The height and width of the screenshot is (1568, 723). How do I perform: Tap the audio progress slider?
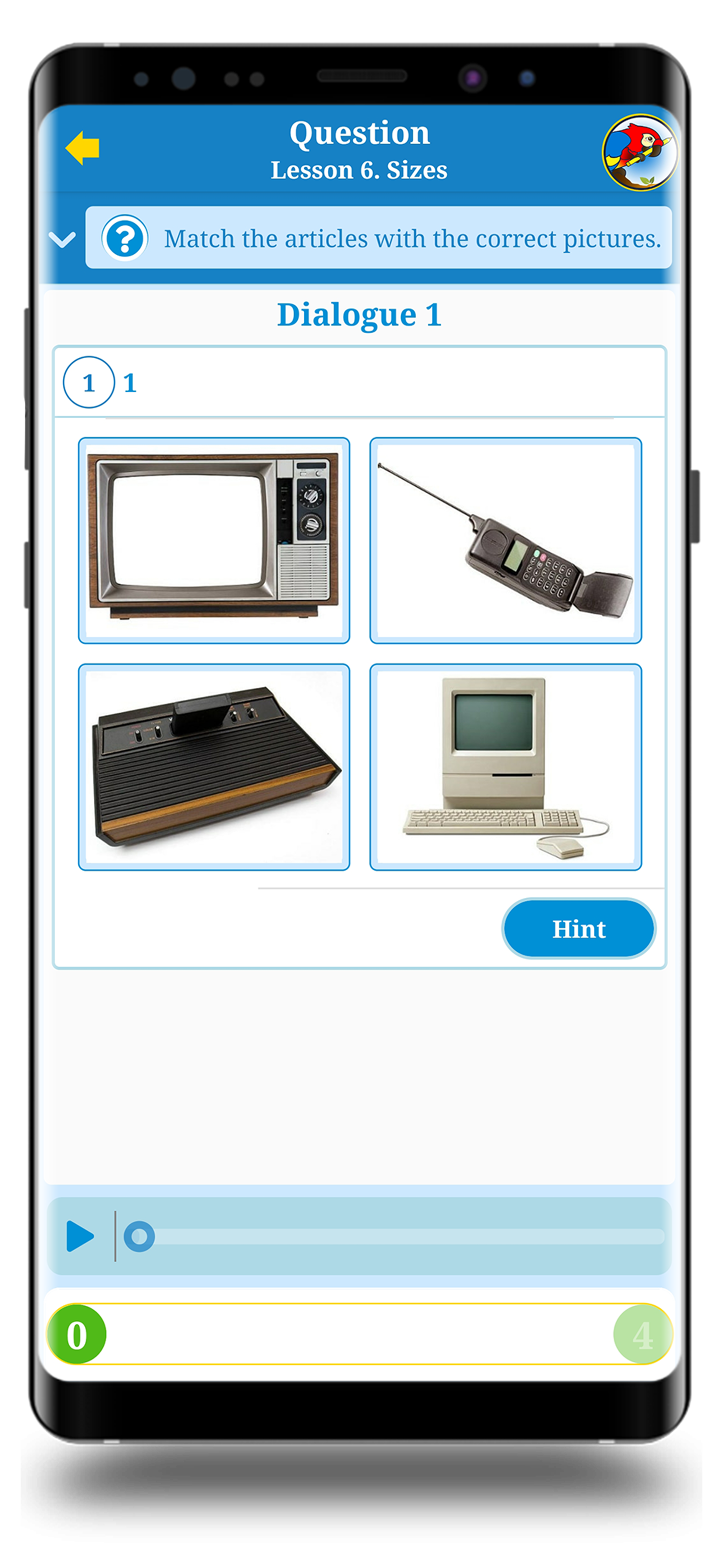(x=401, y=1236)
